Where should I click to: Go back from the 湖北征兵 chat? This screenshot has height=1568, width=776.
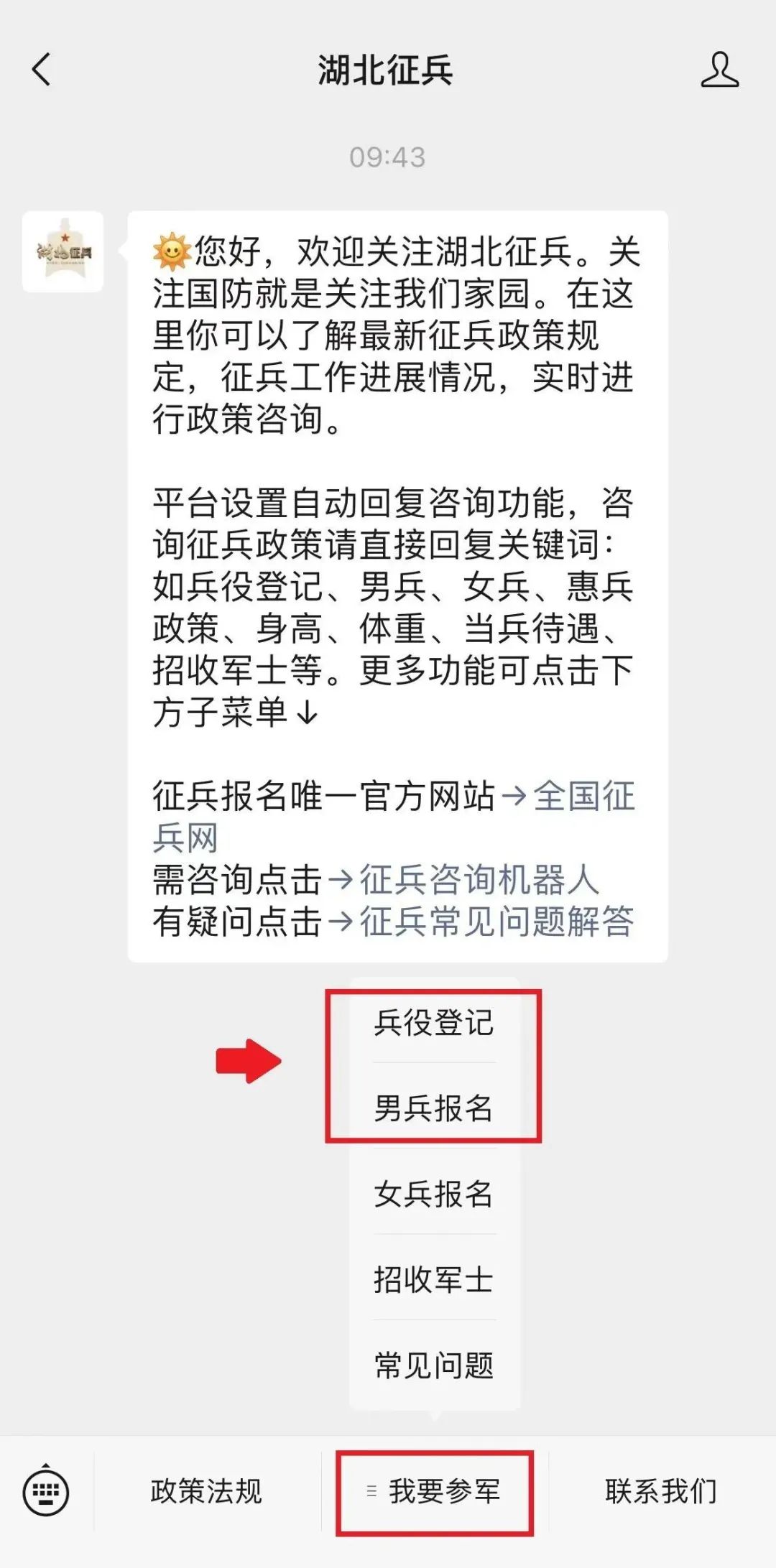42,70
